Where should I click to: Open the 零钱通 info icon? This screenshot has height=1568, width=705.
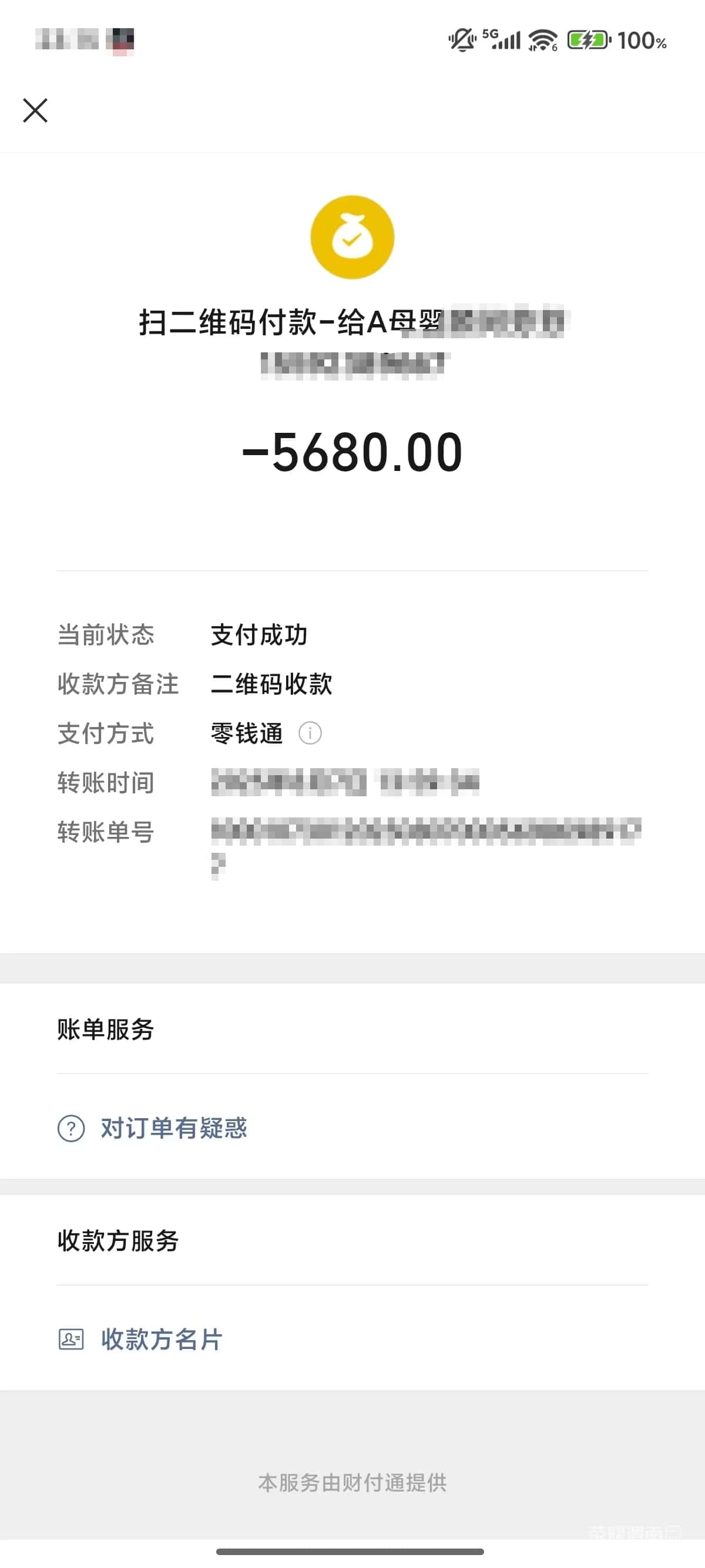[310, 733]
